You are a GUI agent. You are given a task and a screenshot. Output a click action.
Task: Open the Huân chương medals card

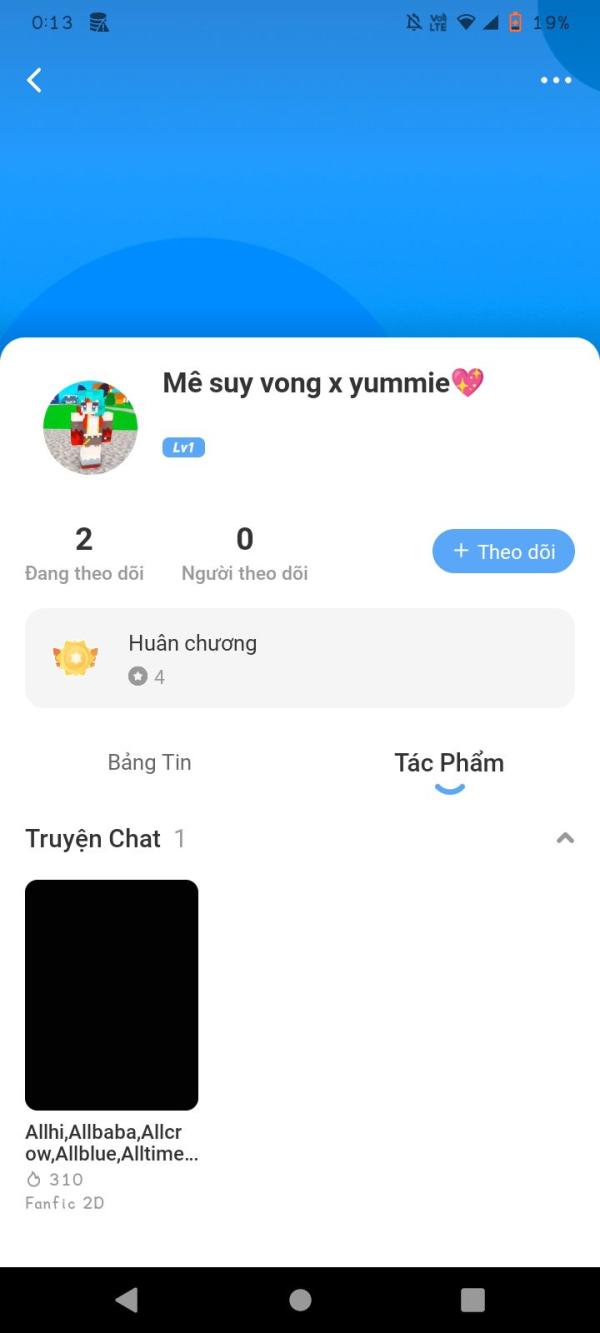300,658
